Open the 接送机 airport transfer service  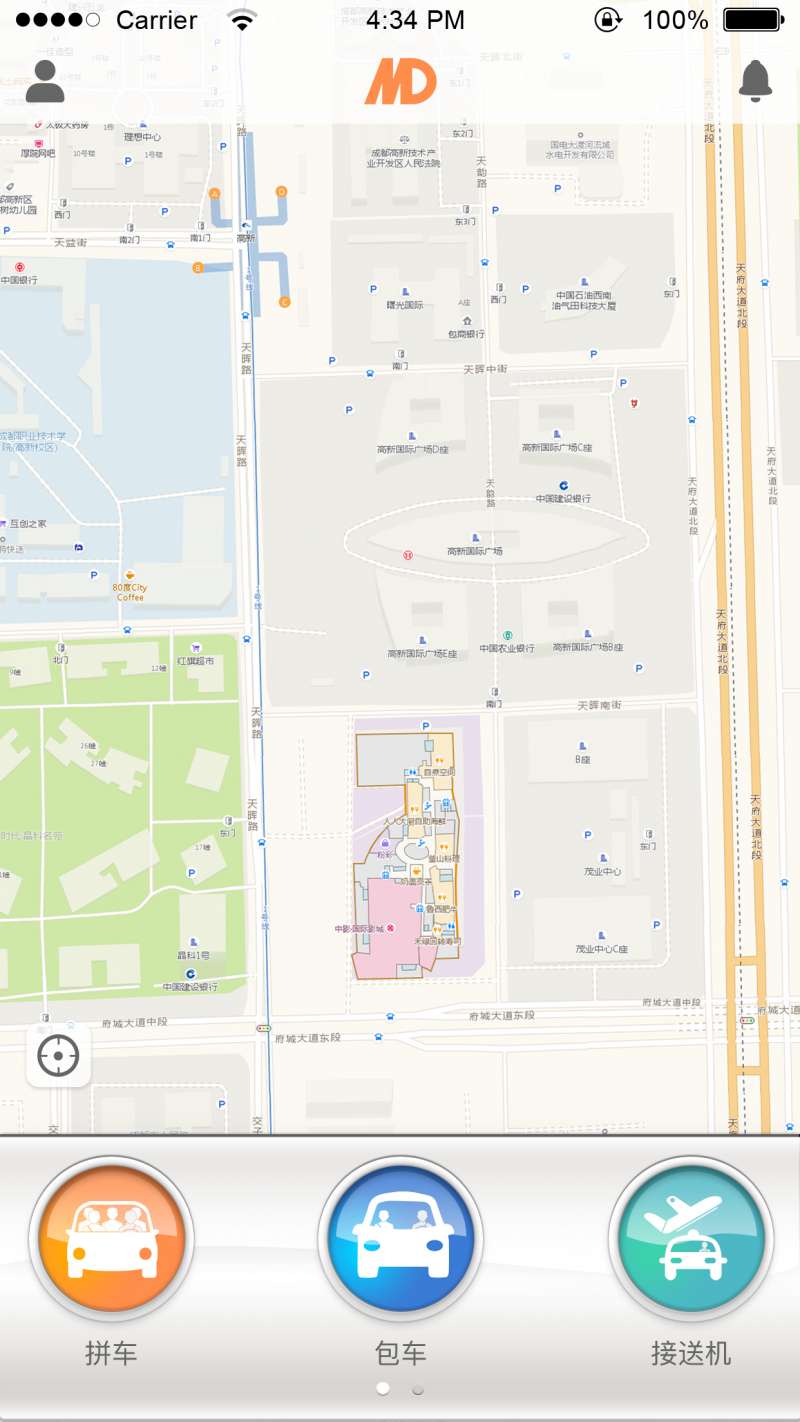point(690,1240)
